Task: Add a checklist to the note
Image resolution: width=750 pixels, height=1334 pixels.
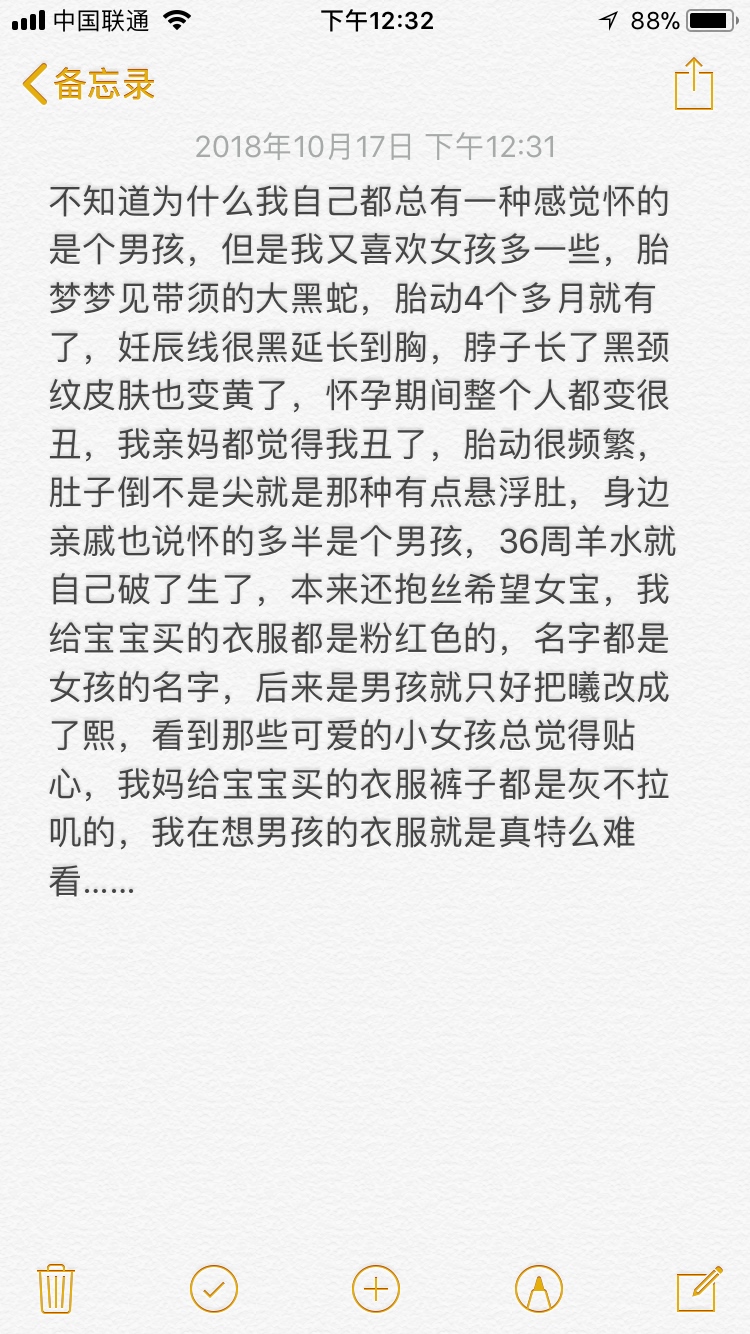Action: click(214, 1287)
